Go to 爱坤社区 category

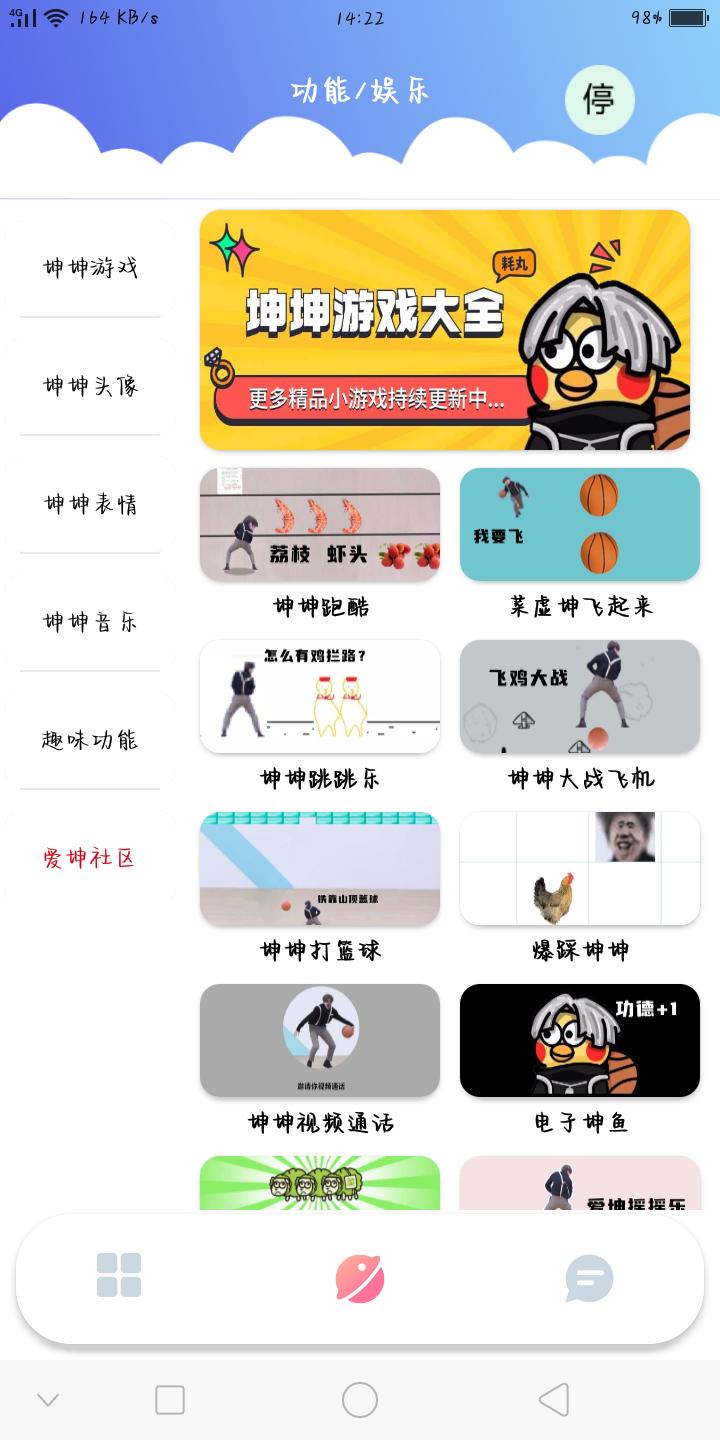click(90, 857)
